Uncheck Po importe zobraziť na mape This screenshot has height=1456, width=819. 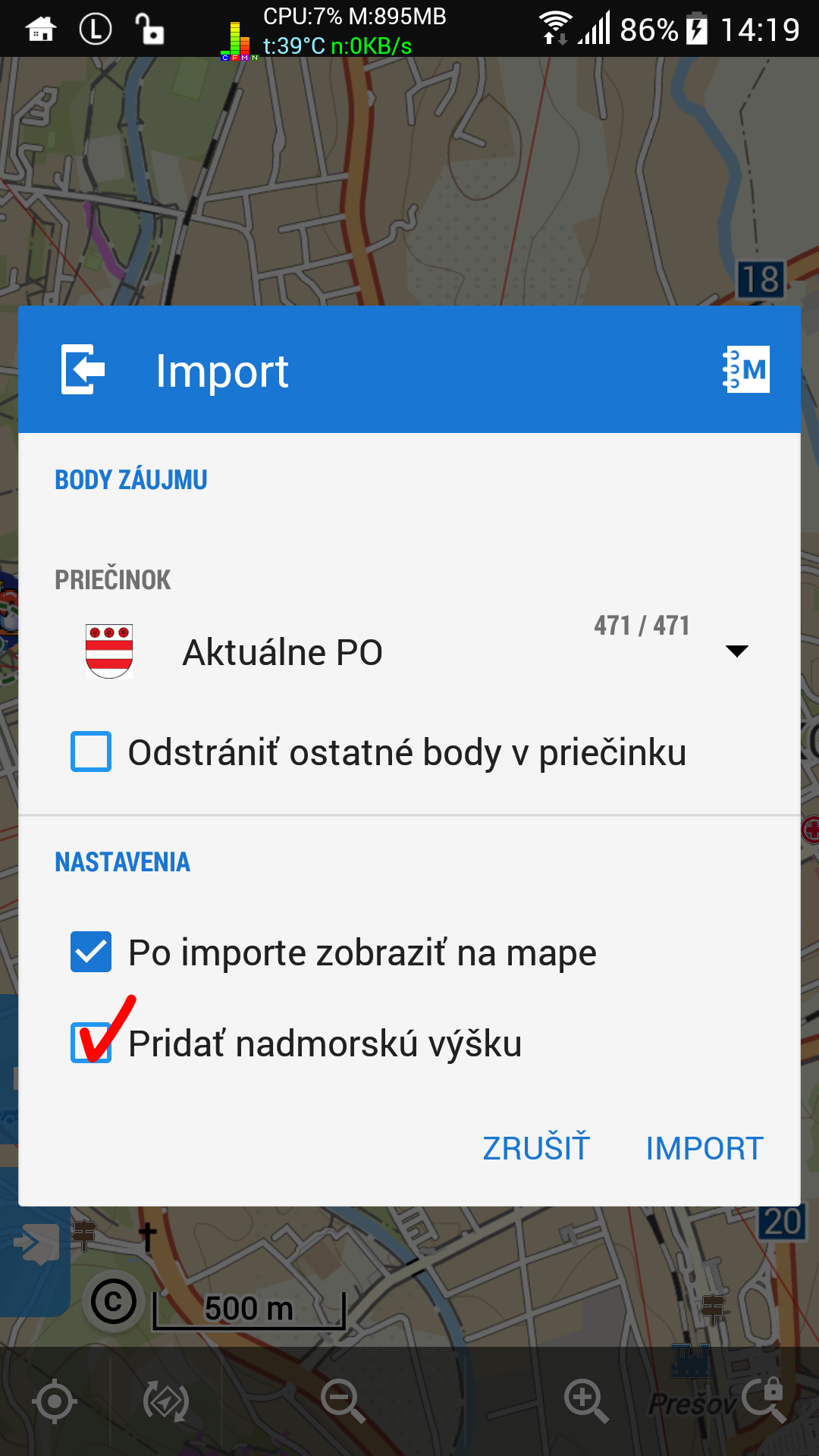(91, 952)
